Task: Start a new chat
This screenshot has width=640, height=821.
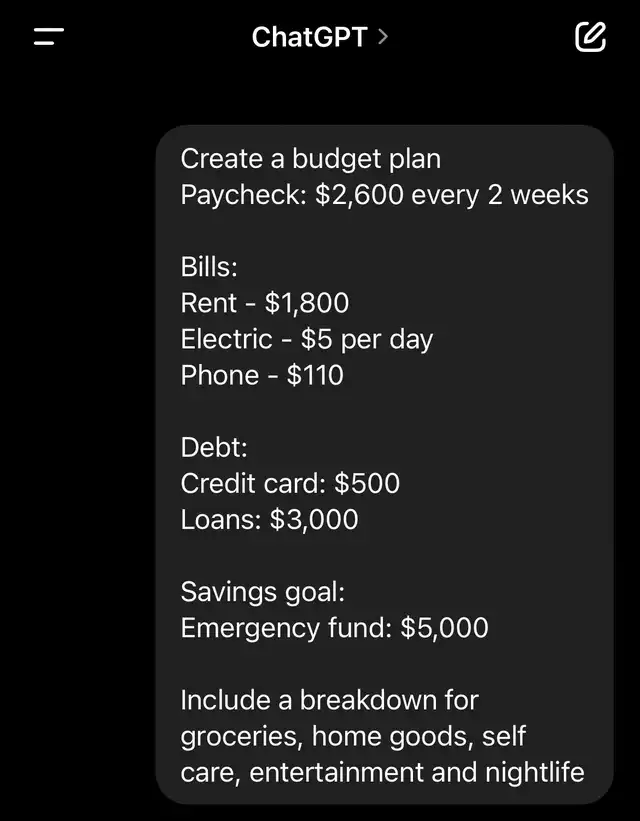Action: coord(590,37)
